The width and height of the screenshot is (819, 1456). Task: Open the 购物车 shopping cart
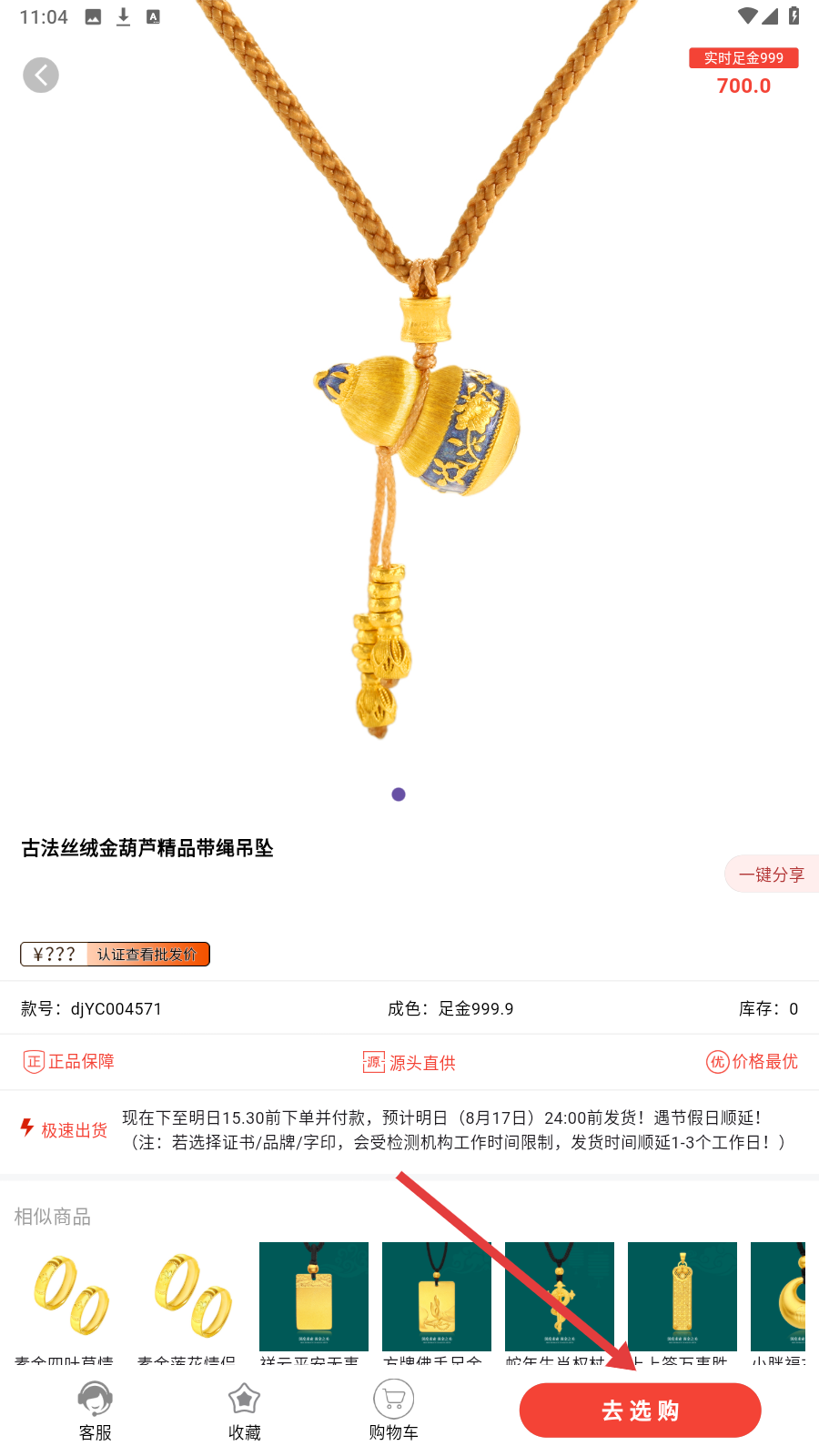click(x=393, y=1410)
